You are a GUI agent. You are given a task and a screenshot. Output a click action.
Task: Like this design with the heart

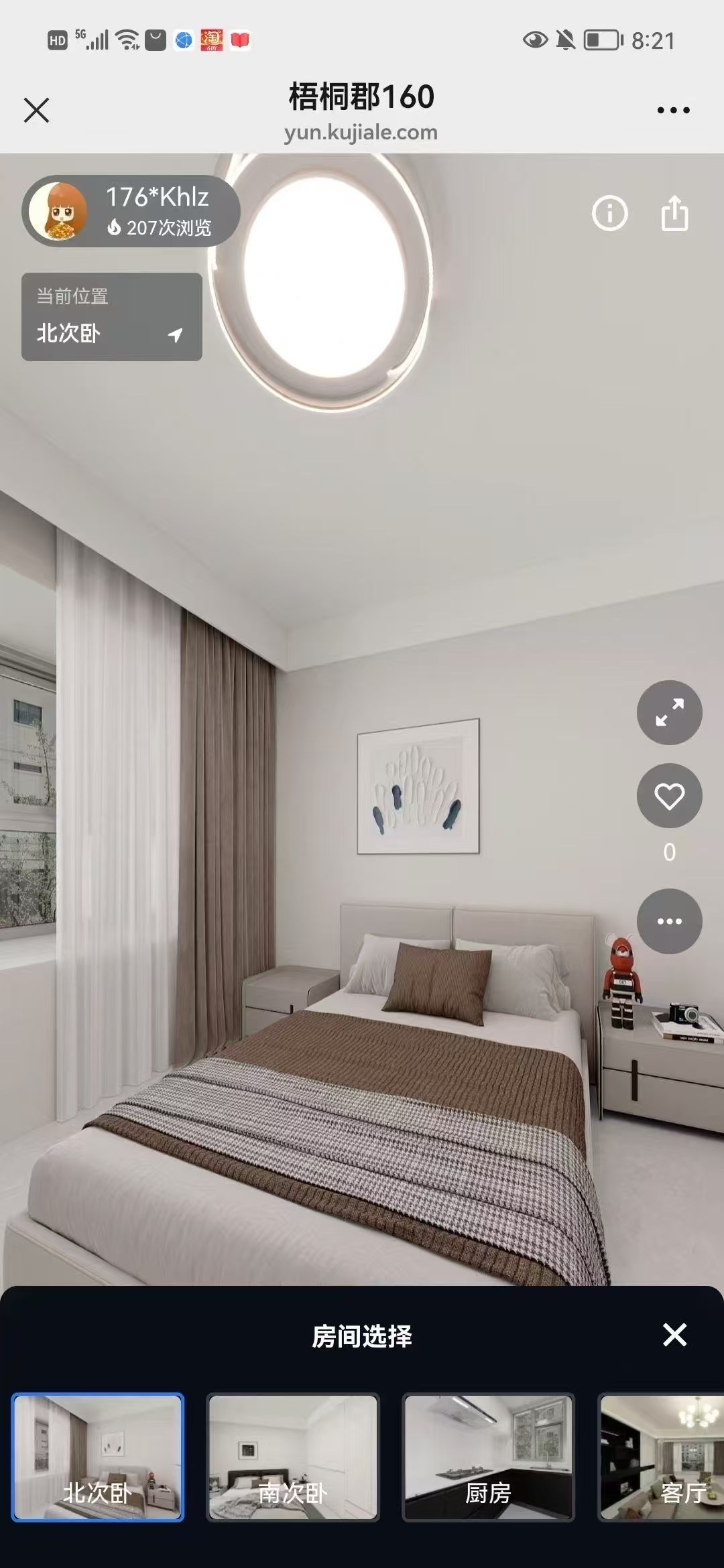coord(669,796)
